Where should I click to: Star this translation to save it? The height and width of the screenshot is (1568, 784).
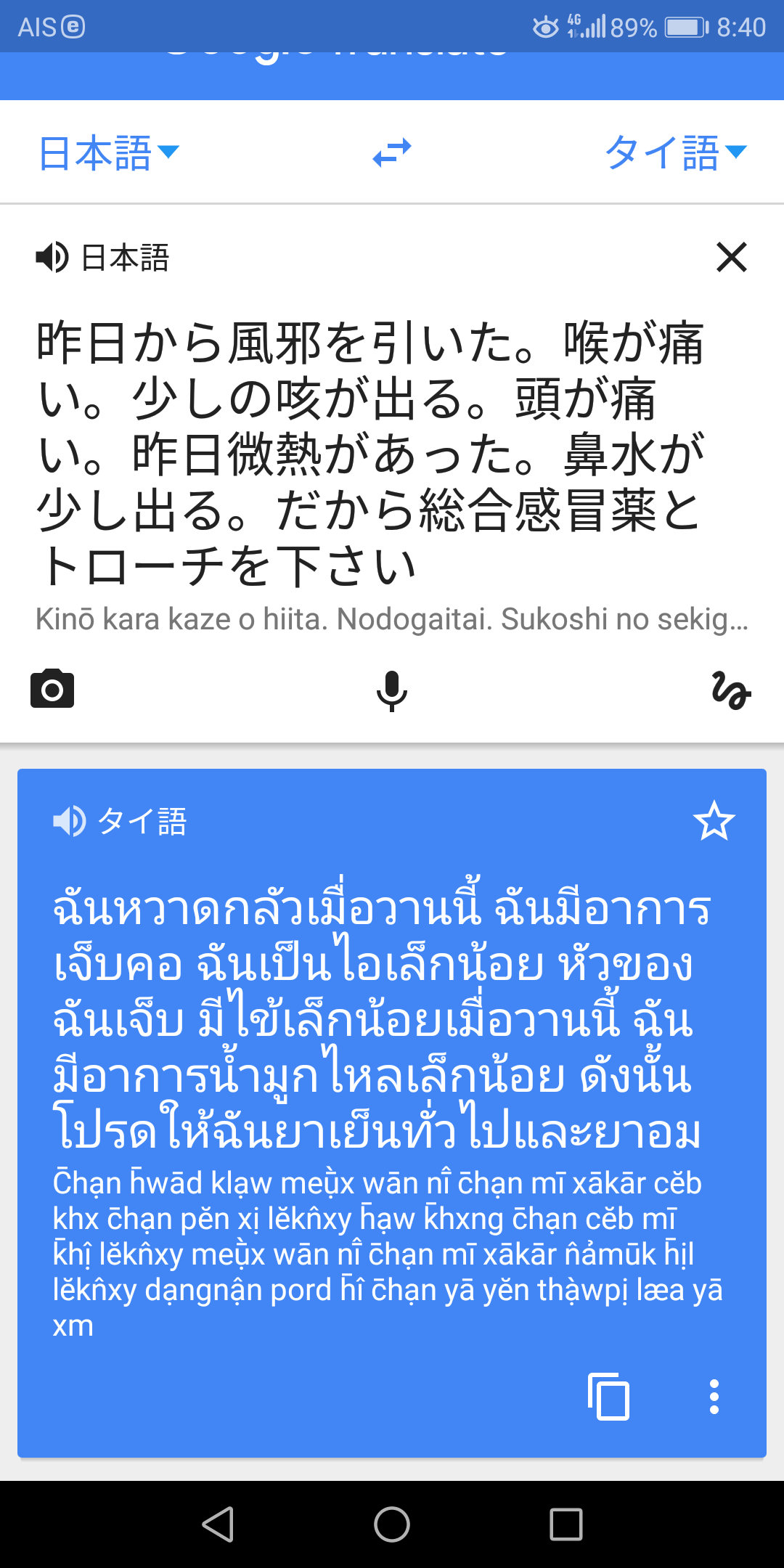(714, 821)
